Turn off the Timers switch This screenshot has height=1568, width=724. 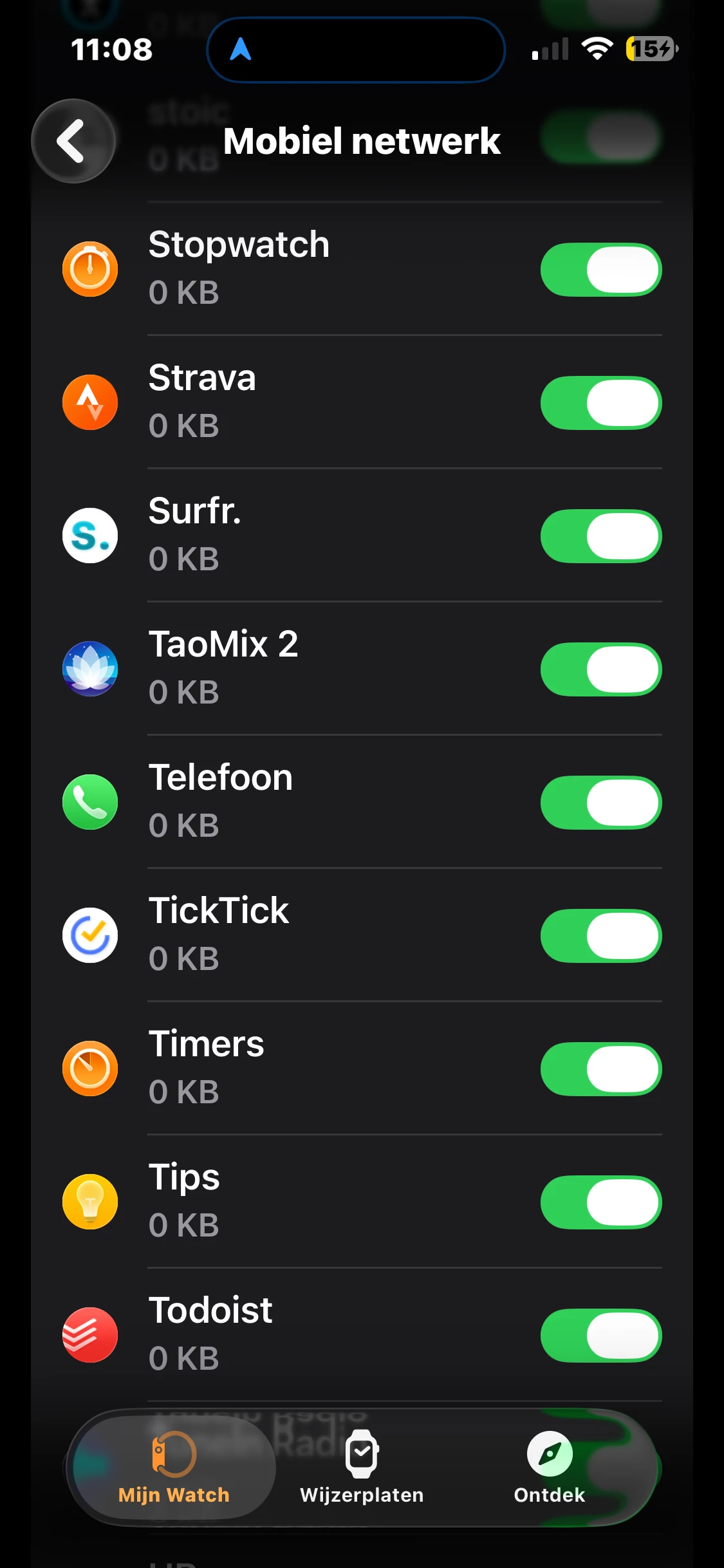click(x=600, y=1069)
